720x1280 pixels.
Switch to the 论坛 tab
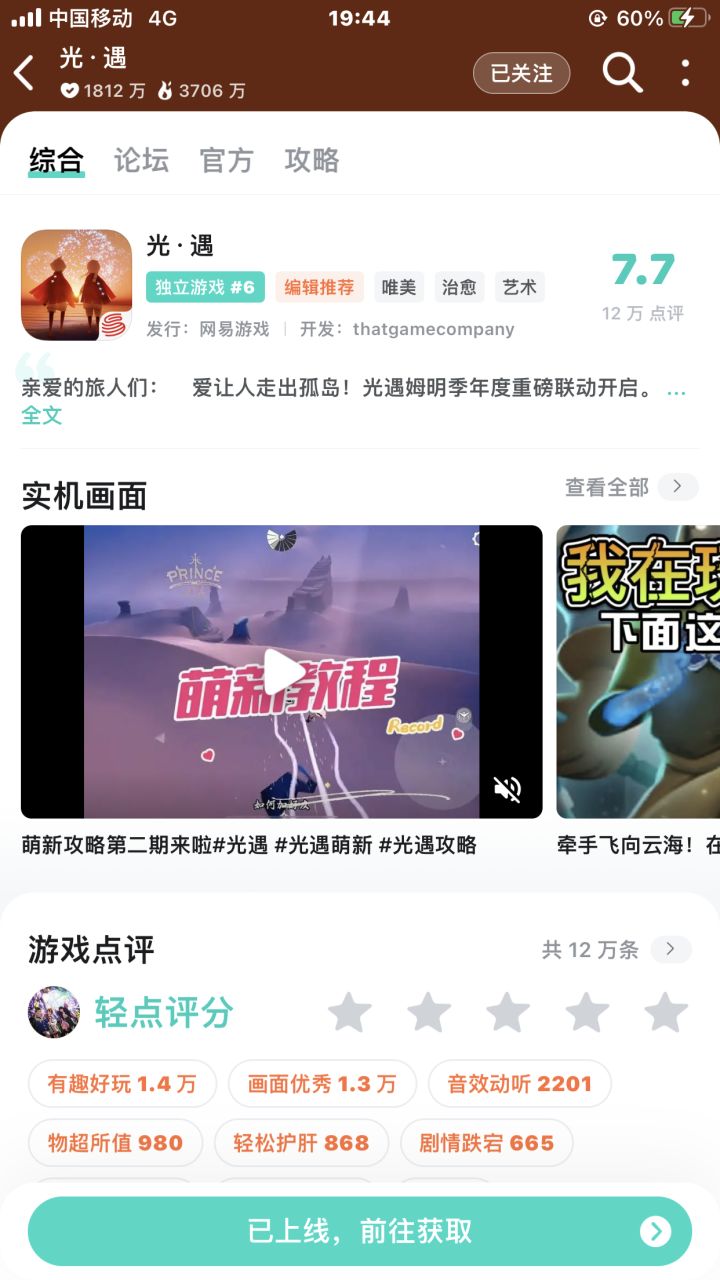[141, 160]
